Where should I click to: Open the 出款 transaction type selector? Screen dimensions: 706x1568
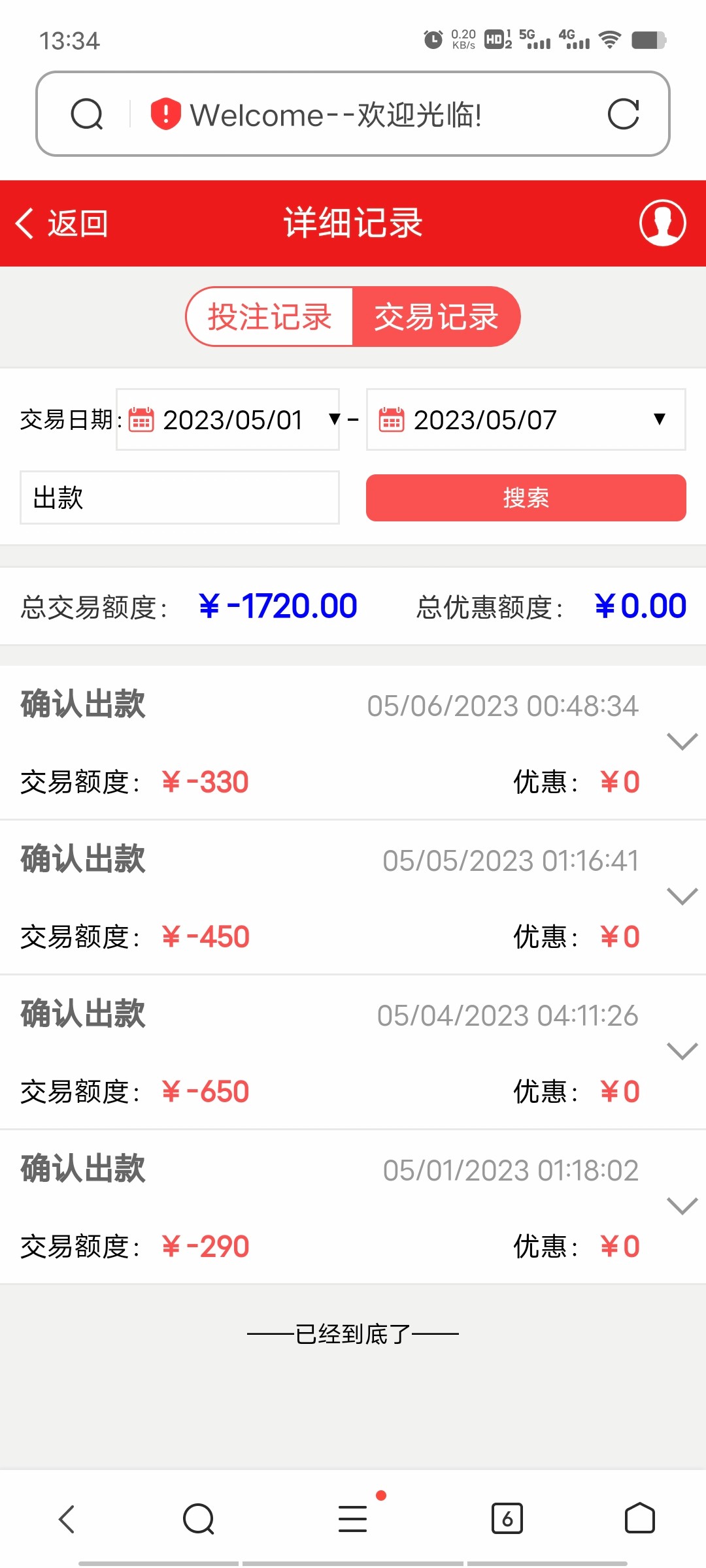pyautogui.click(x=178, y=498)
